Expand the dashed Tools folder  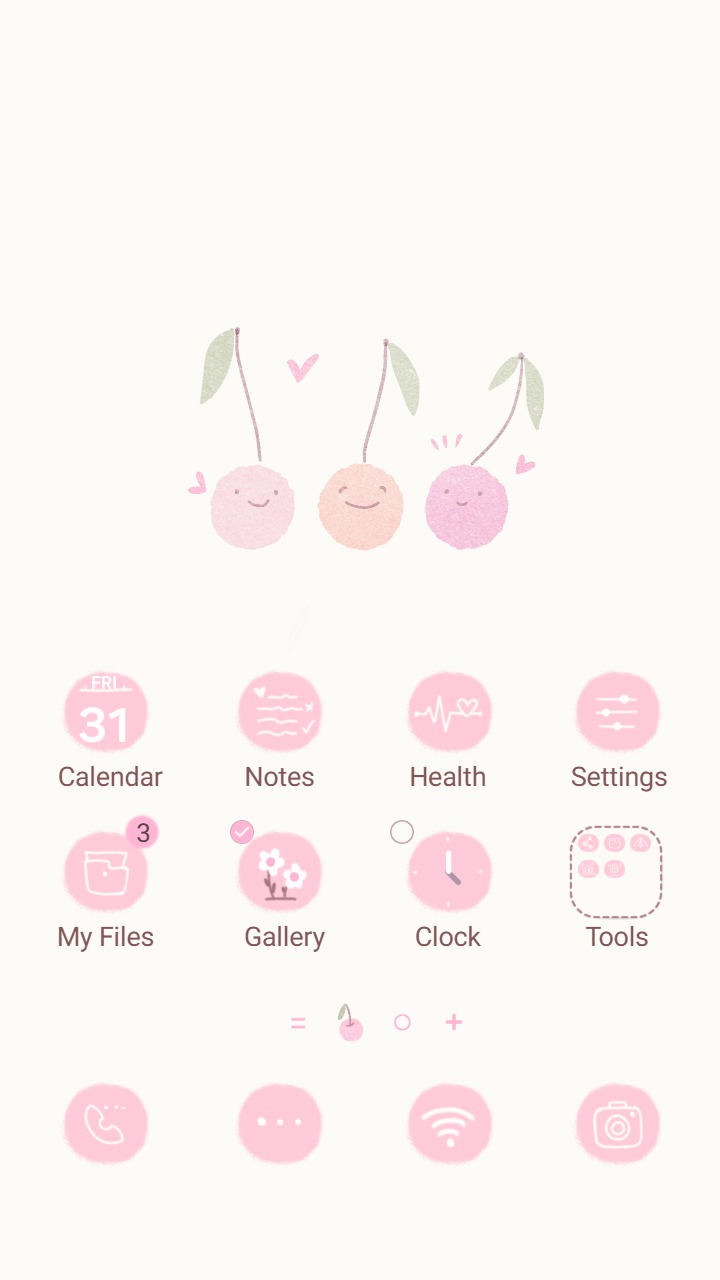(616, 872)
